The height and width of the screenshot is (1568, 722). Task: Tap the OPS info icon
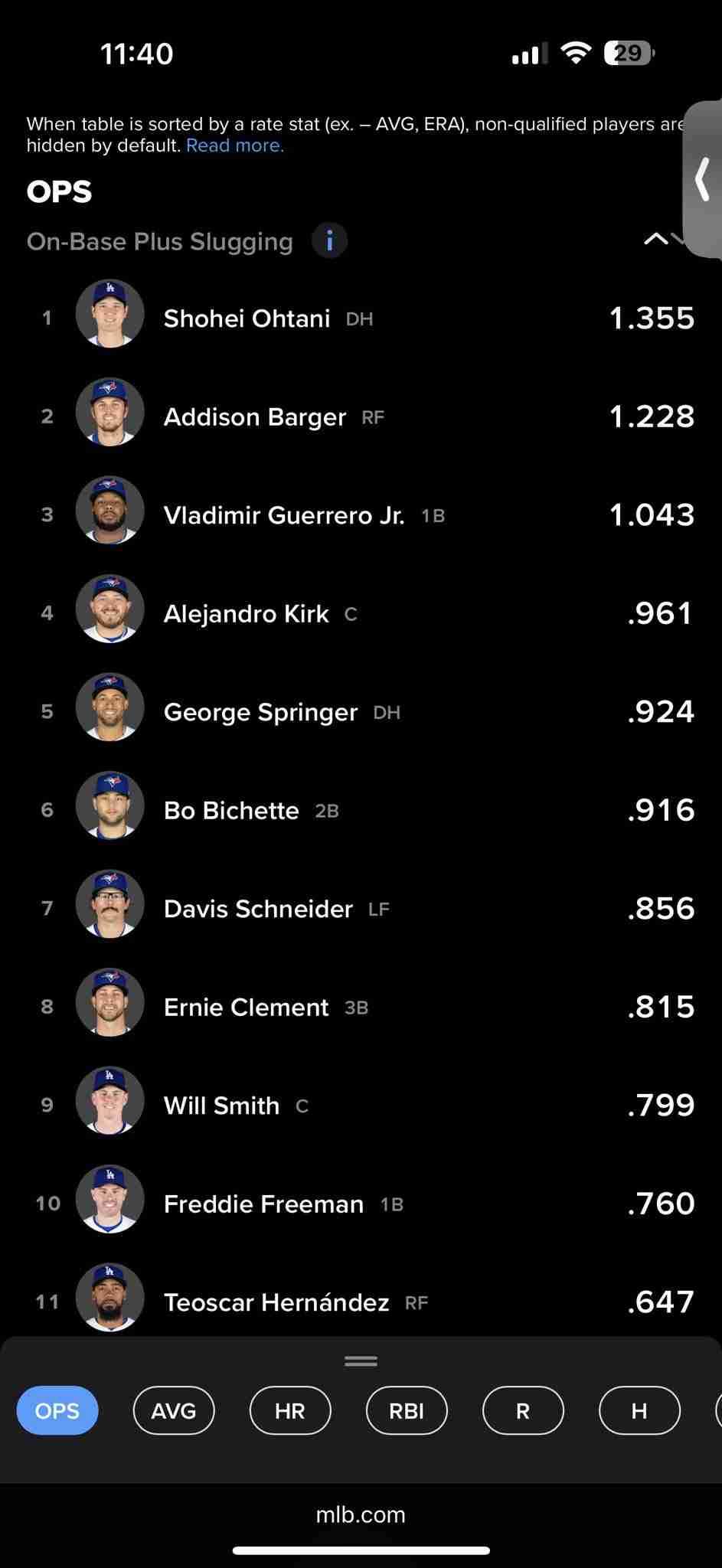(329, 241)
